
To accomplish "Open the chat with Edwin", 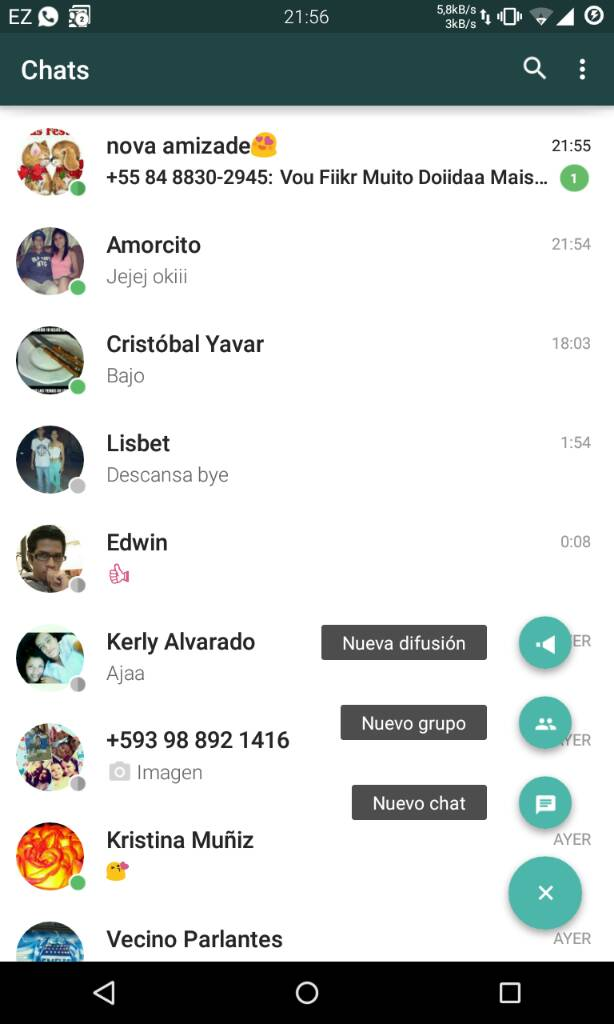I will click(307, 558).
